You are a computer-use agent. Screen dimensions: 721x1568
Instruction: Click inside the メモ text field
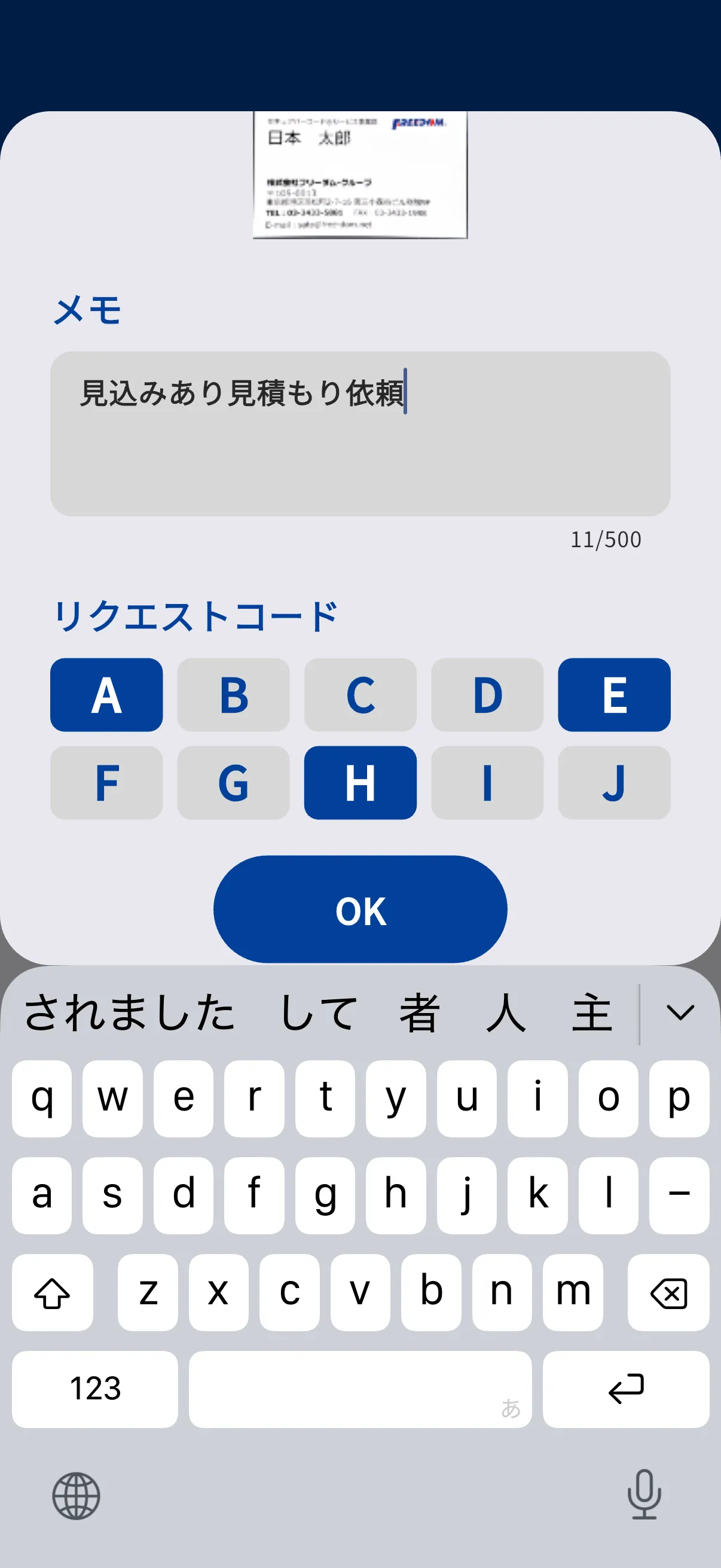(x=360, y=434)
